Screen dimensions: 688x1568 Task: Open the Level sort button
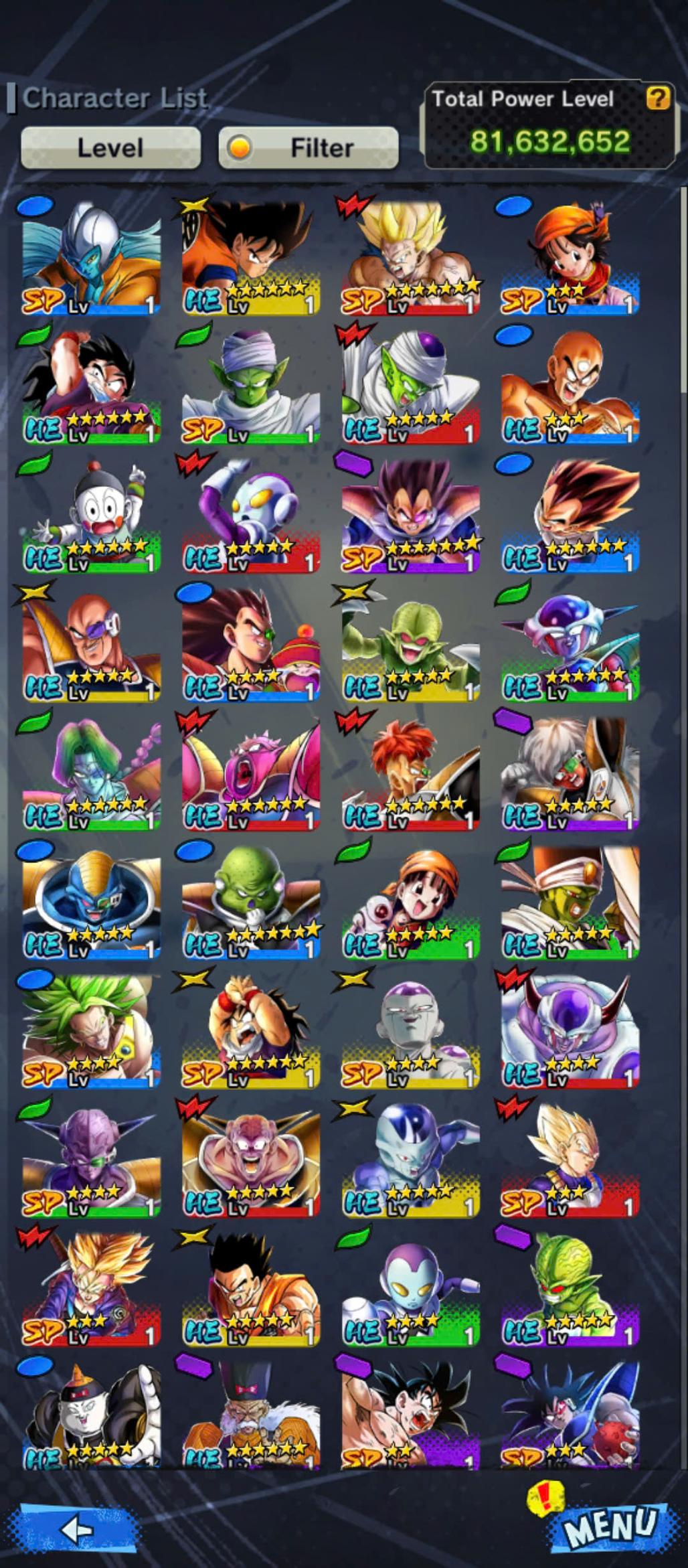pyautogui.click(x=110, y=148)
